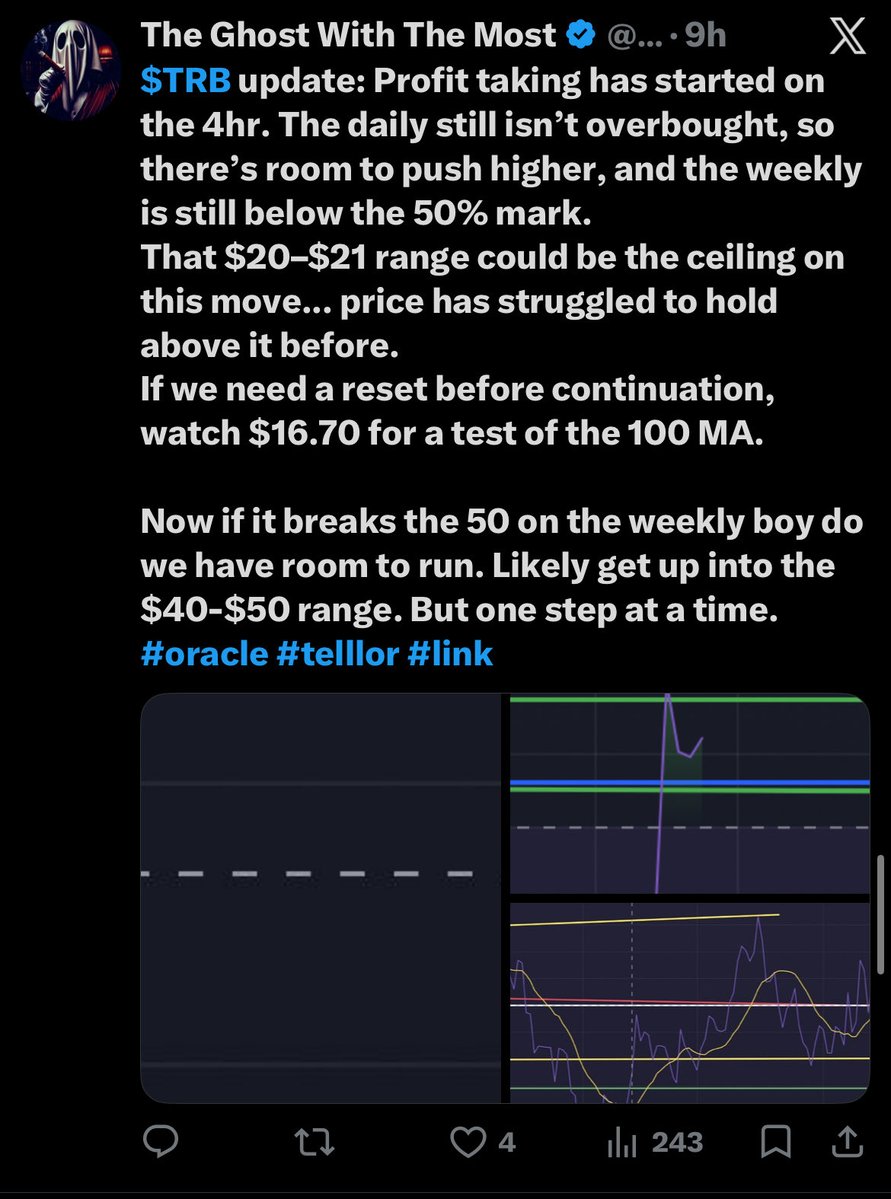Open the #oracle hashtag
Viewport: 891px width, 1199px height.
coord(205,653)
